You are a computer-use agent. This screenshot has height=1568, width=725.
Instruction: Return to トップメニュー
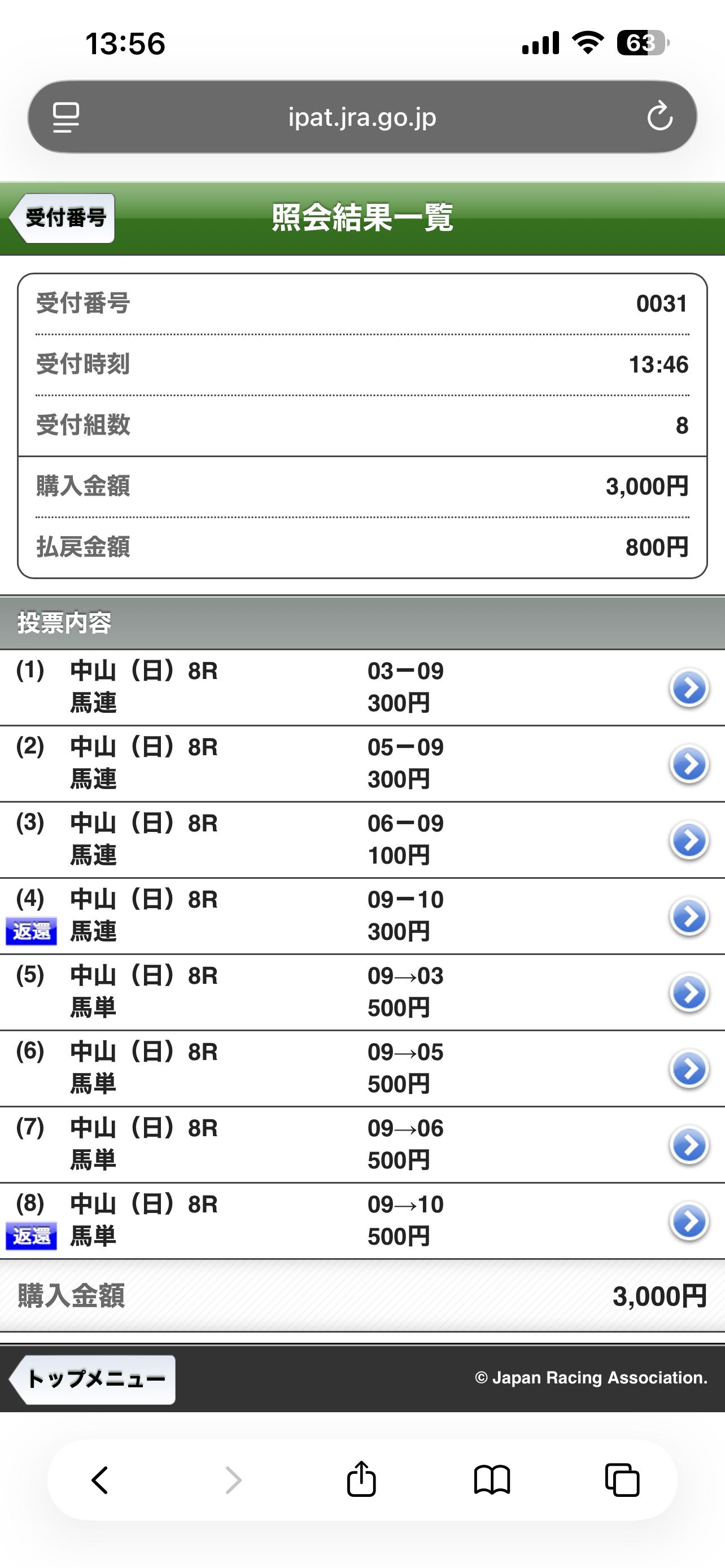(x=93, y=1379)
